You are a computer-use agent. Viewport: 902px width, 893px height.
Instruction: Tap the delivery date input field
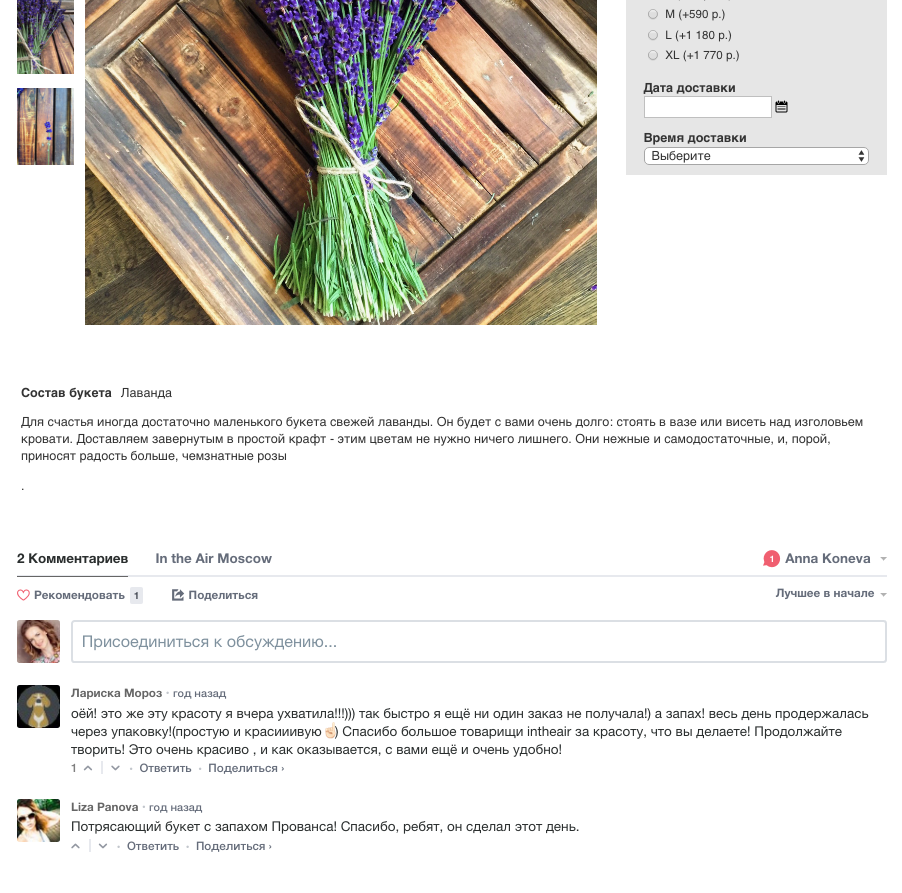coord(707,107)
